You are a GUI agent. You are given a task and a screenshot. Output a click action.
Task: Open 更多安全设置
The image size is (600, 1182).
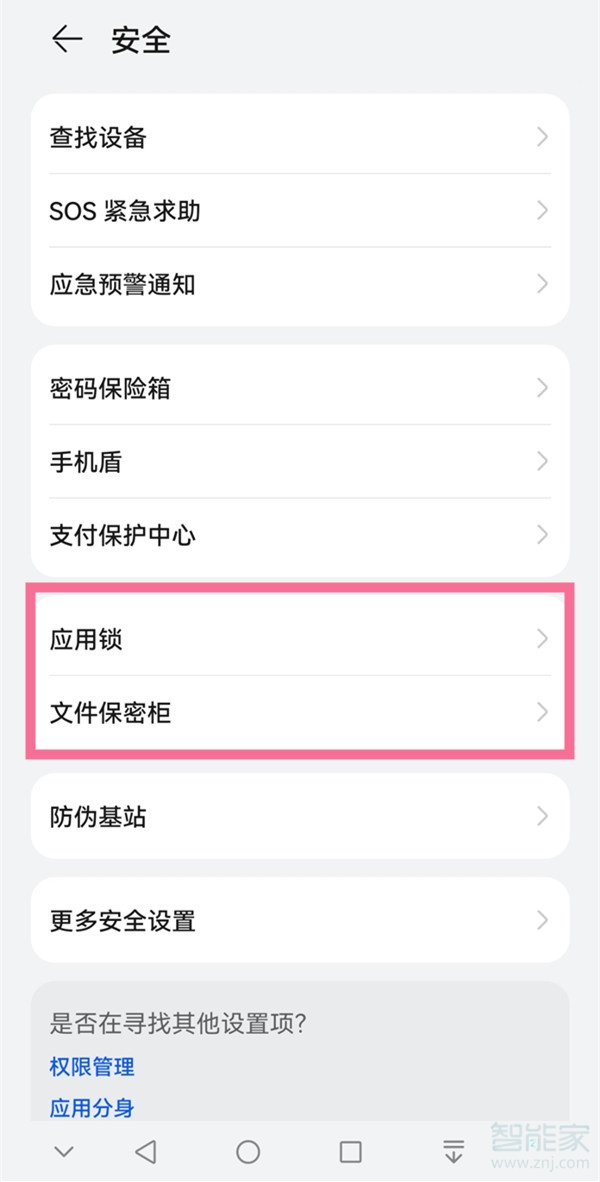click(x=300, y=920)
